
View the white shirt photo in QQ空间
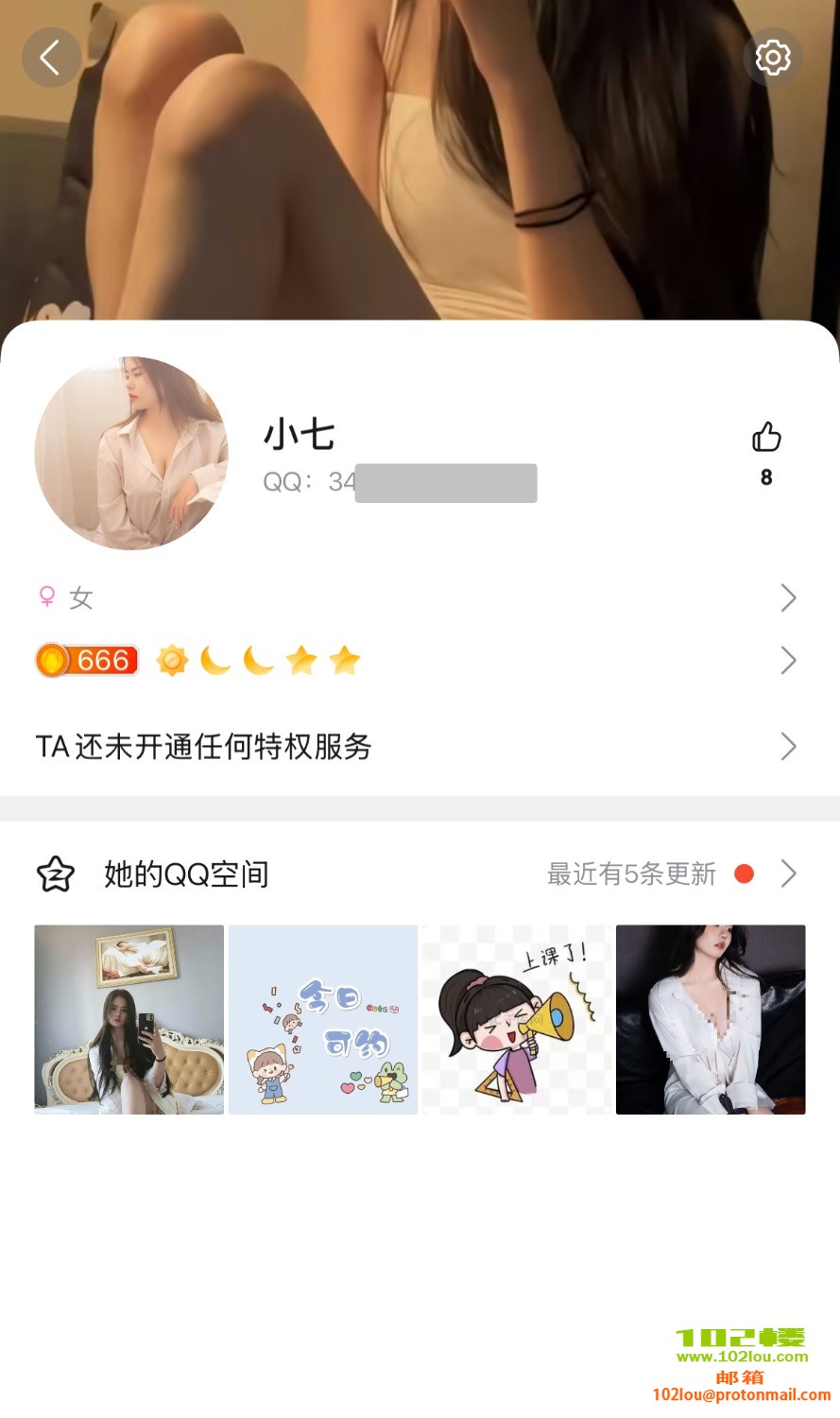(711, 1019)
